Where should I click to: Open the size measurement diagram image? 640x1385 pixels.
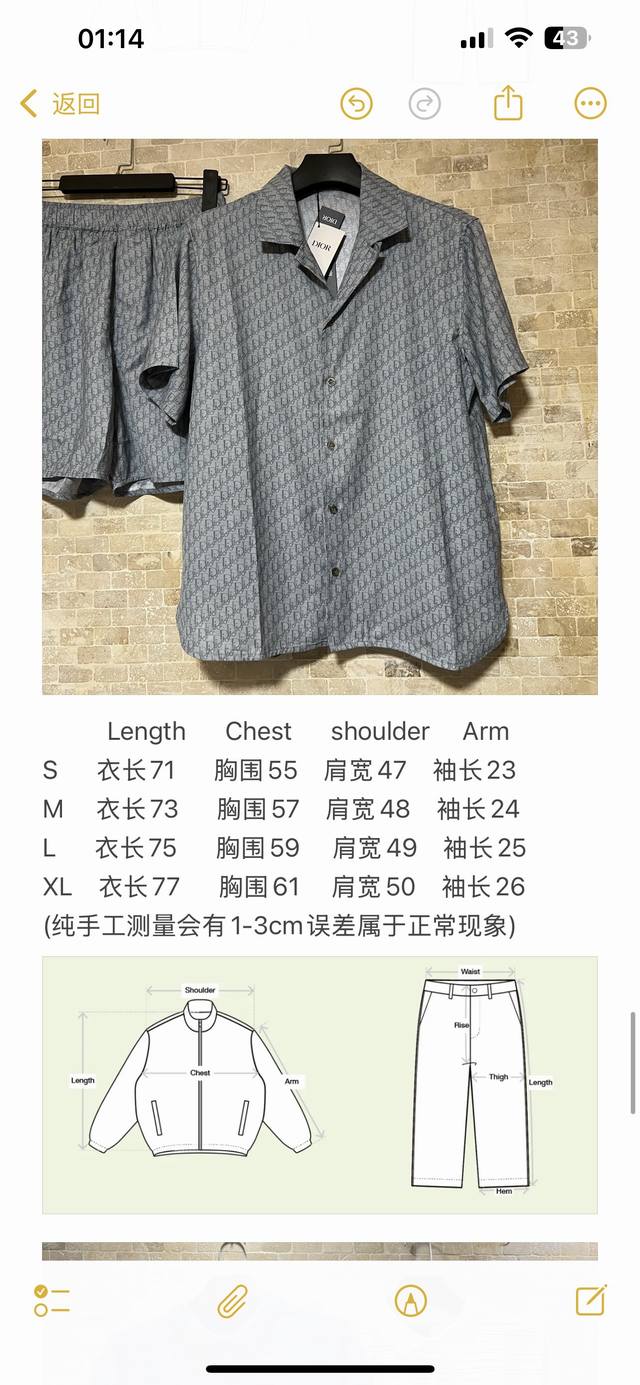click(320, 1085)
